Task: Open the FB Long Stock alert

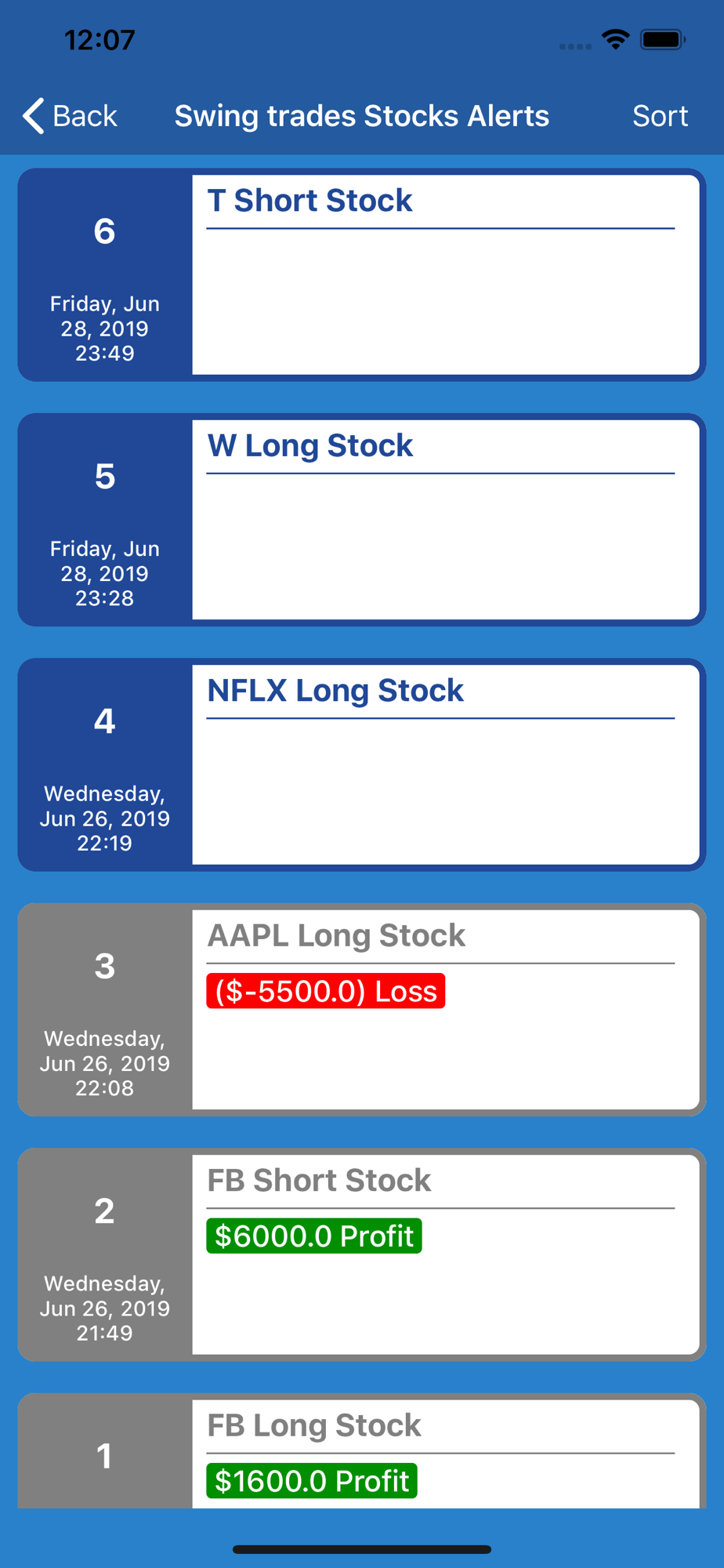Action: (362, 1450)
